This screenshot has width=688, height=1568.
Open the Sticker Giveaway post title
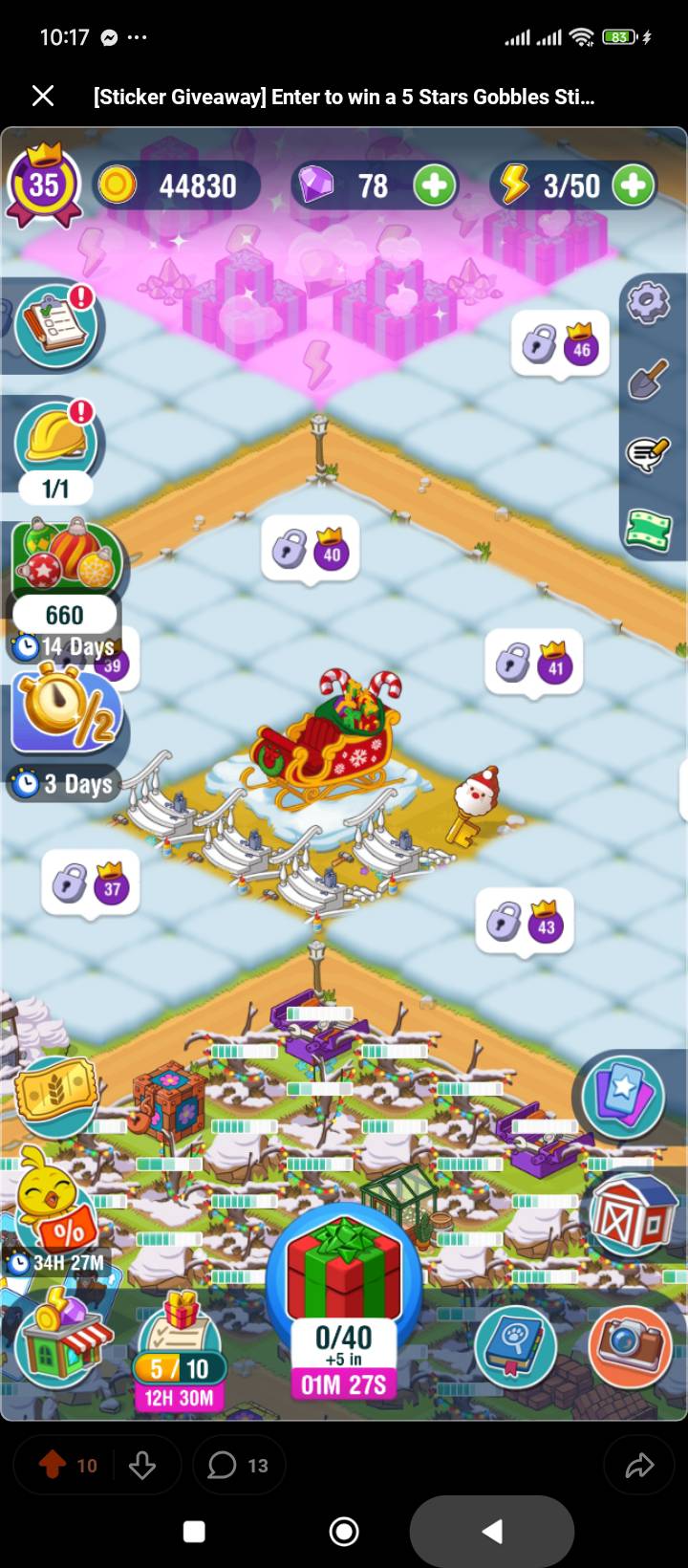[344, 97]
